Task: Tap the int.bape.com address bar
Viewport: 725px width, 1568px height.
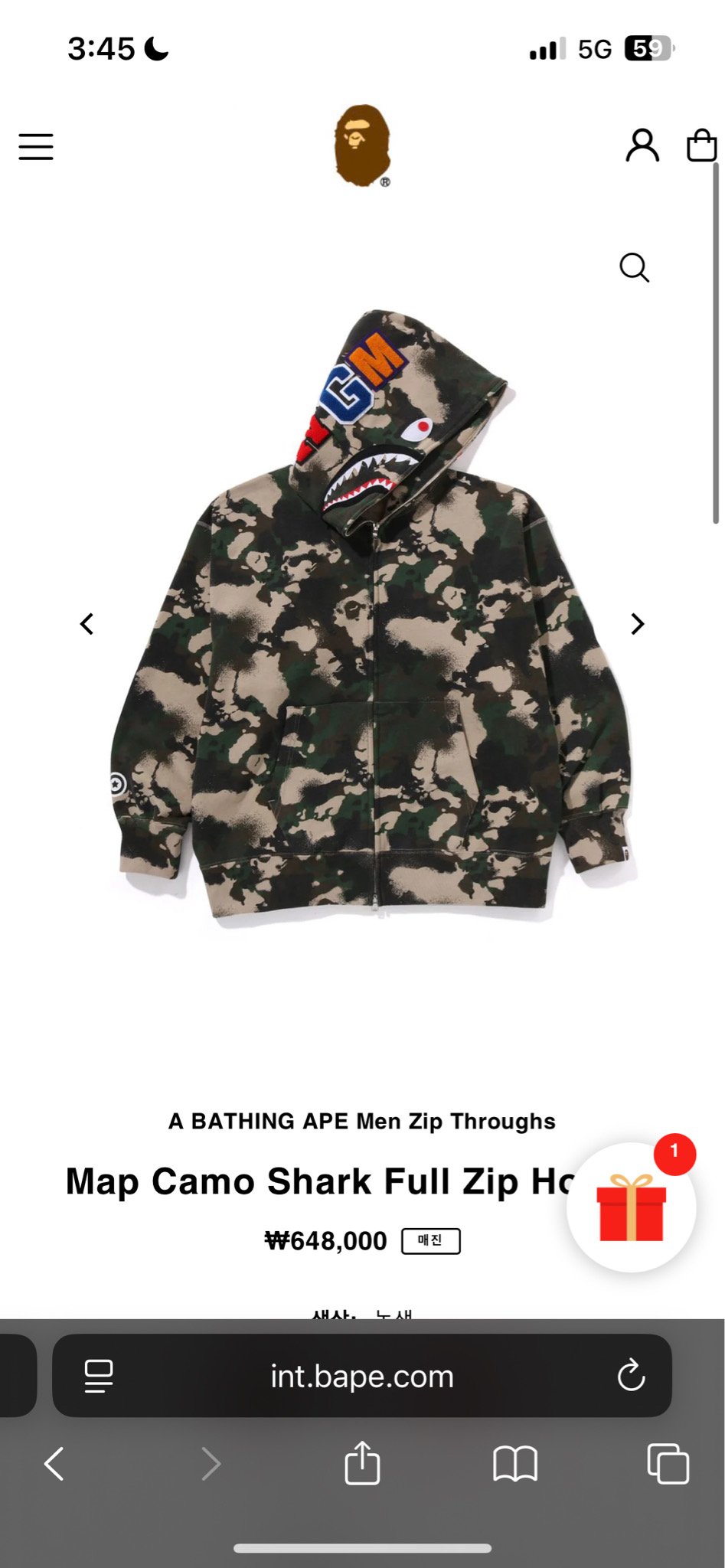Action: coord(361,1377)
